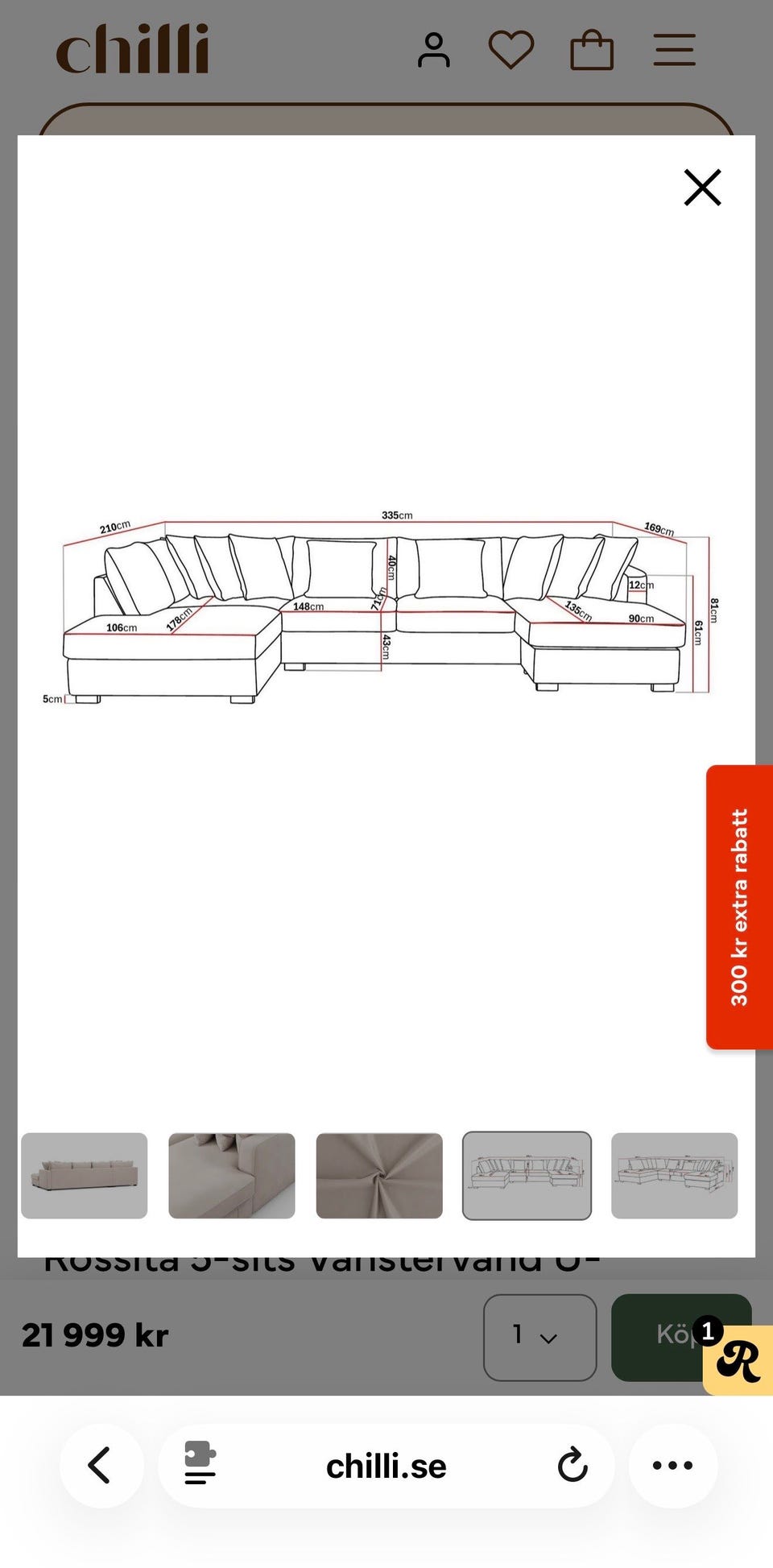Open the browser's more options menu

672,1466
